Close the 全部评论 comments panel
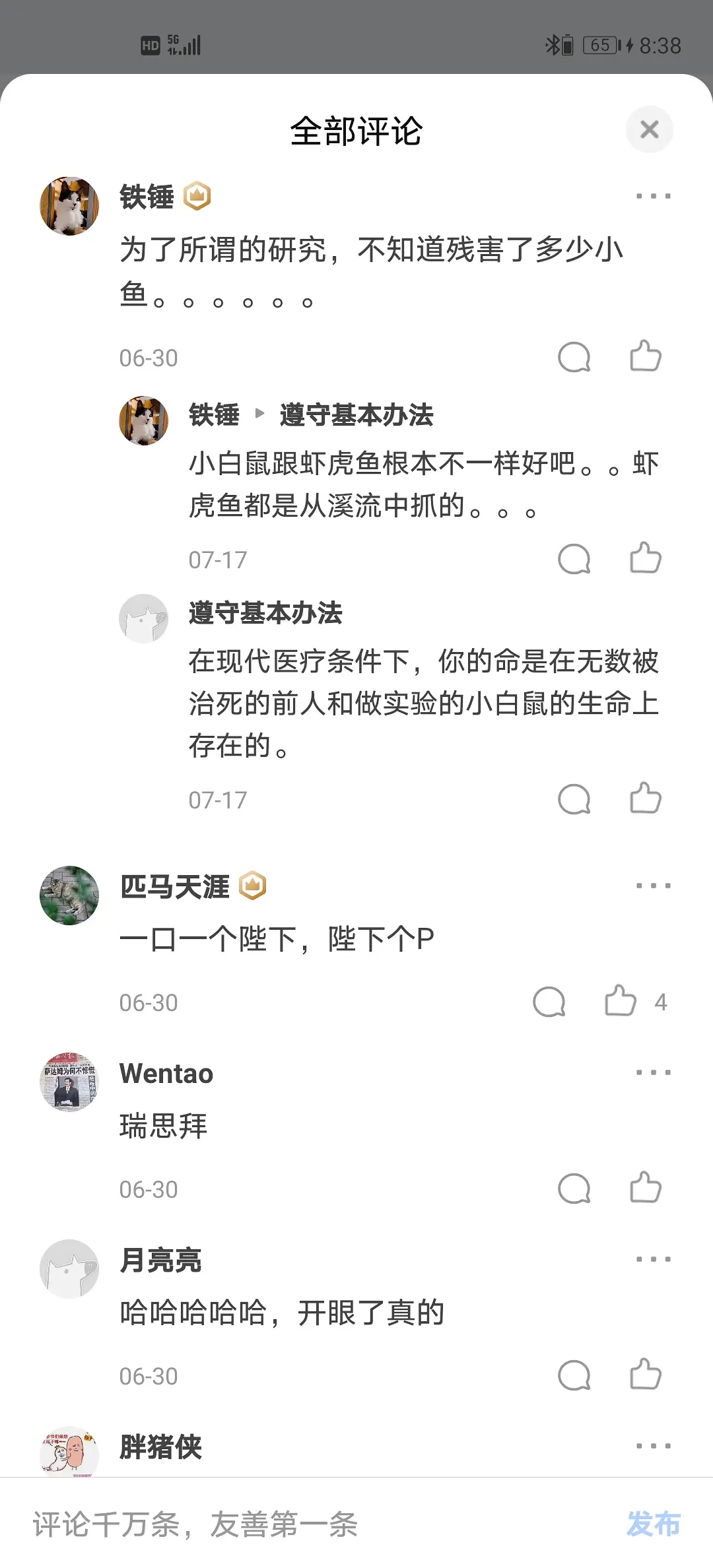The width and height of the screenshot is (713, 1568). tap(649, 129)
